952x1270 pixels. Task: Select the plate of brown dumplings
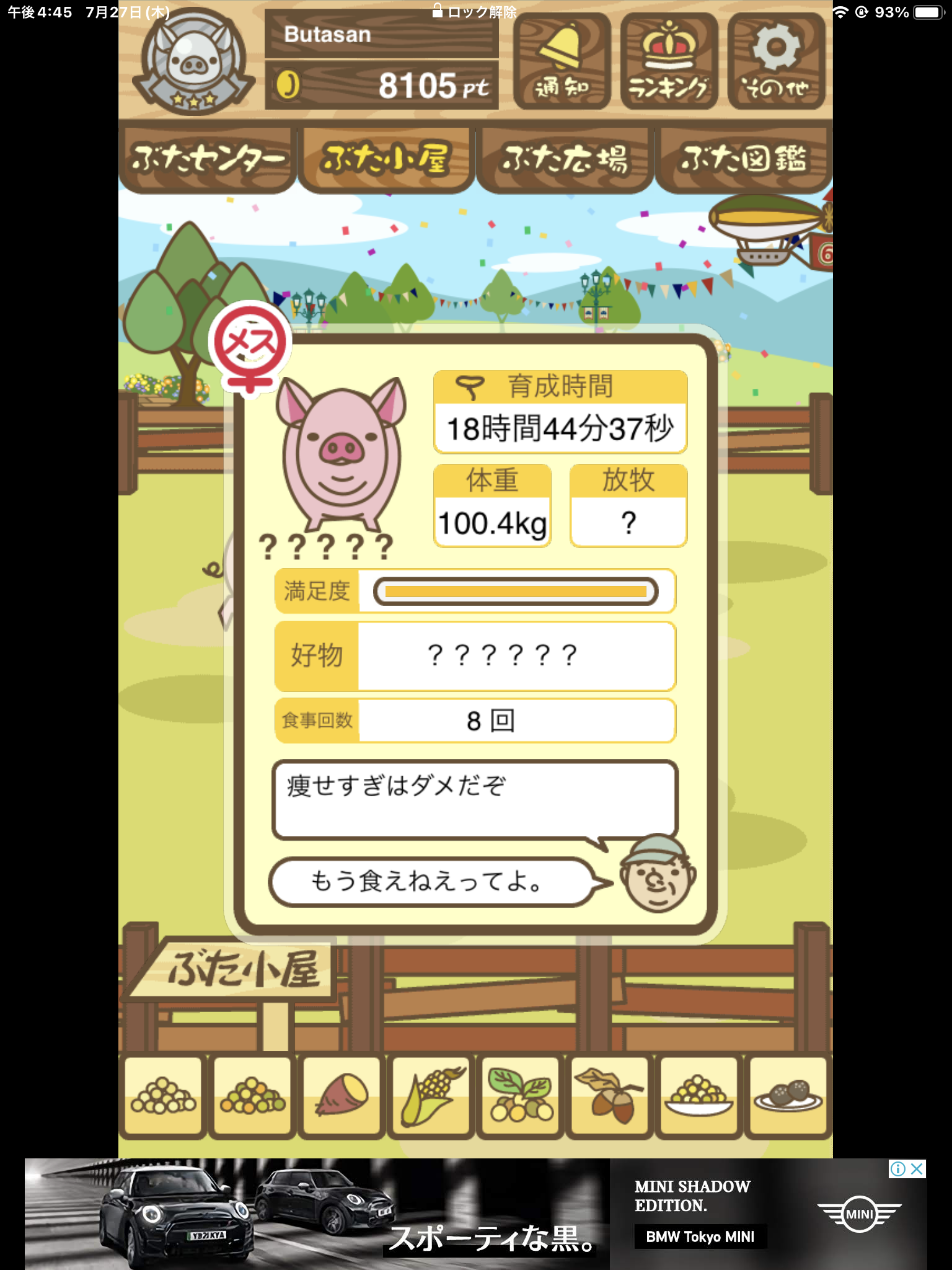788,1096
